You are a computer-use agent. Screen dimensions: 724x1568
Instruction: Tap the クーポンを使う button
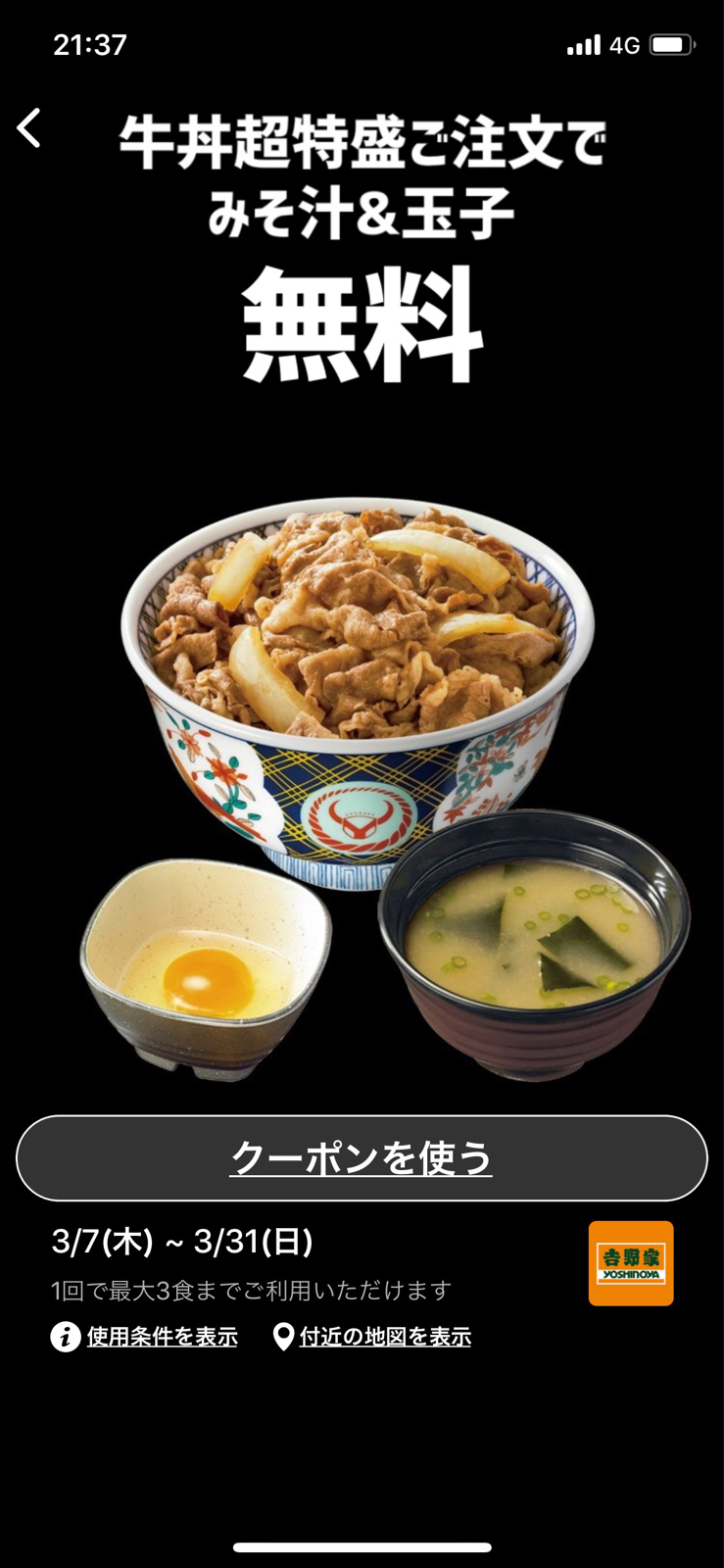tap(362, 1158)
